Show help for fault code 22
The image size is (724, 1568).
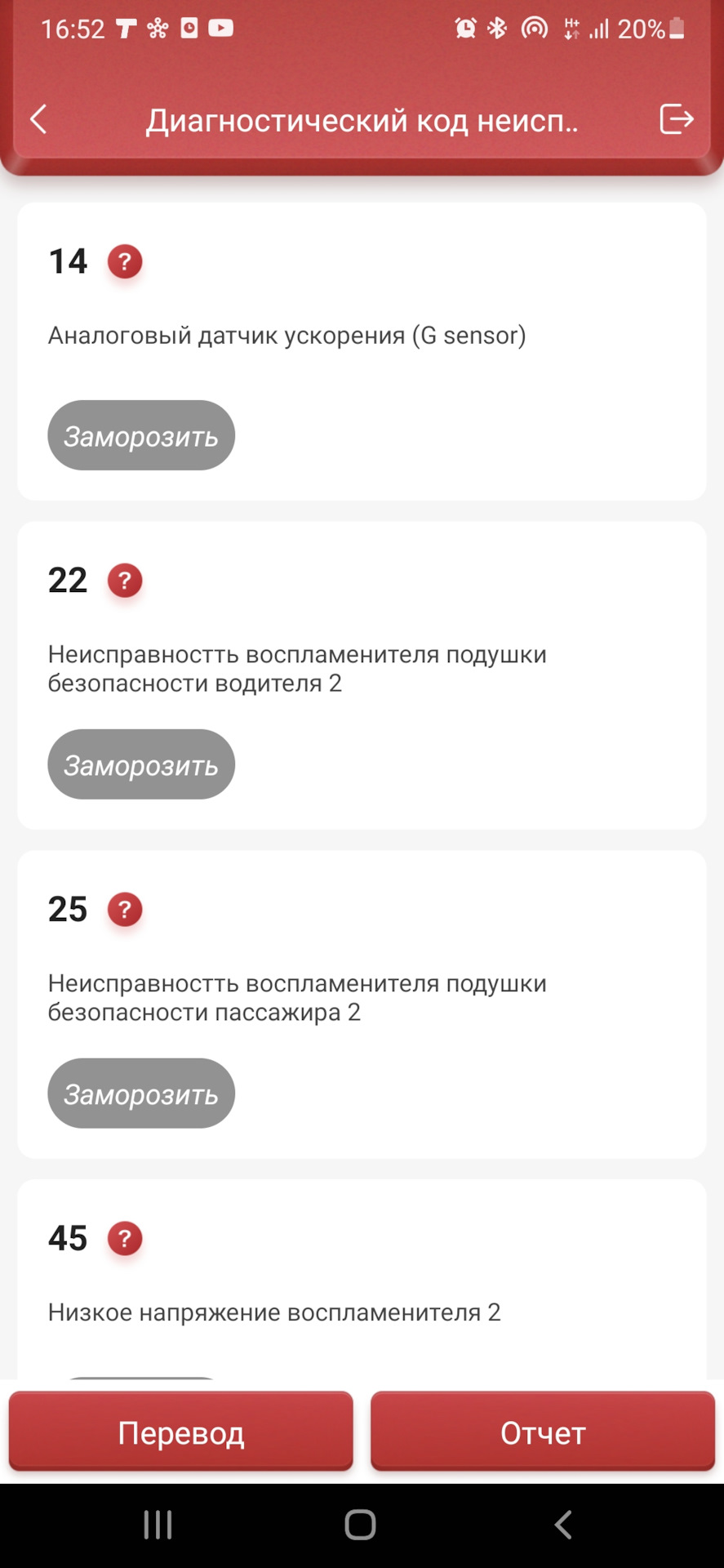[x=125, y=581]
